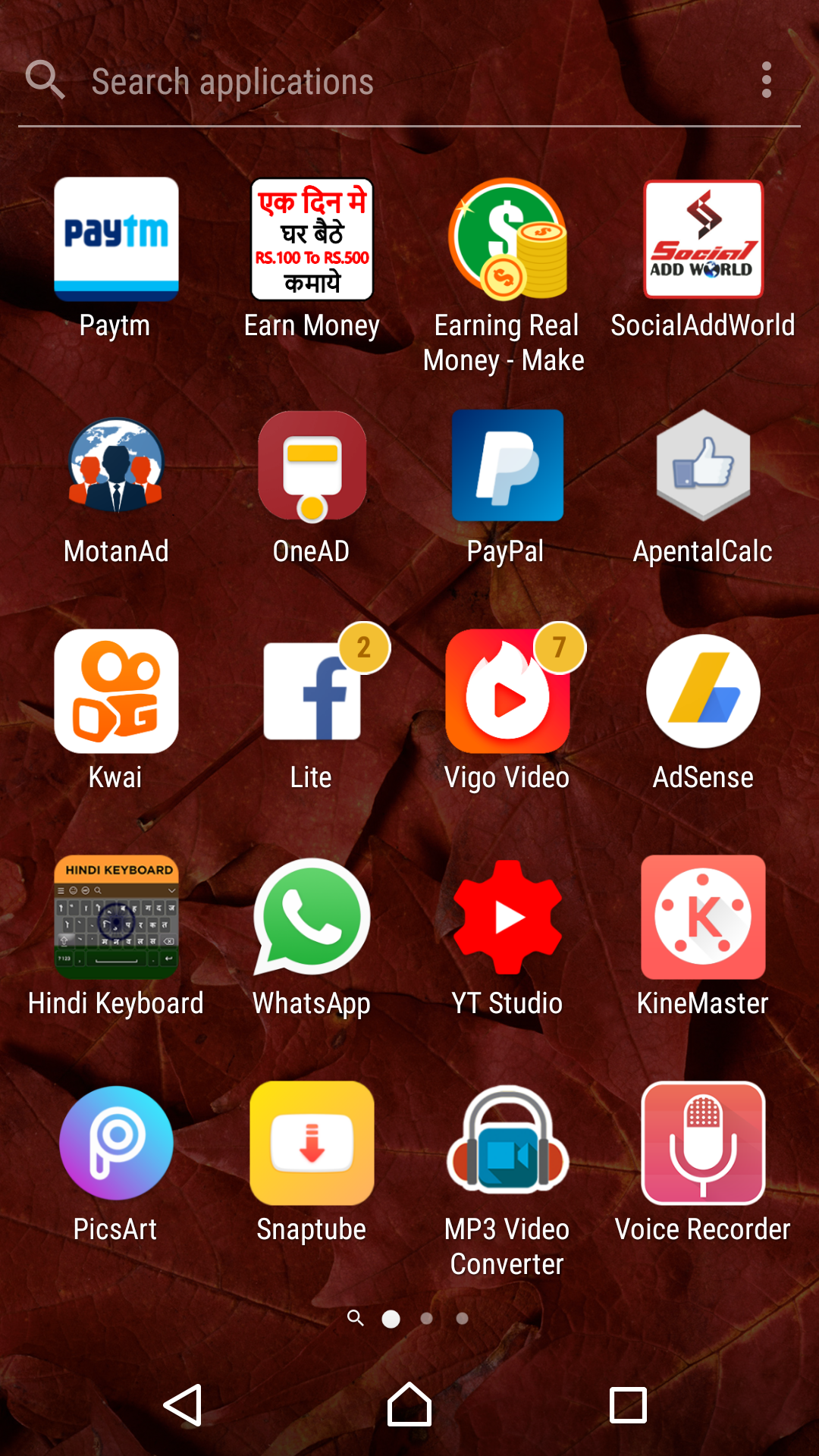Screen dimensions: 819x1456
Task: Launch SocialAddWorld
Action: pos(703,239)
